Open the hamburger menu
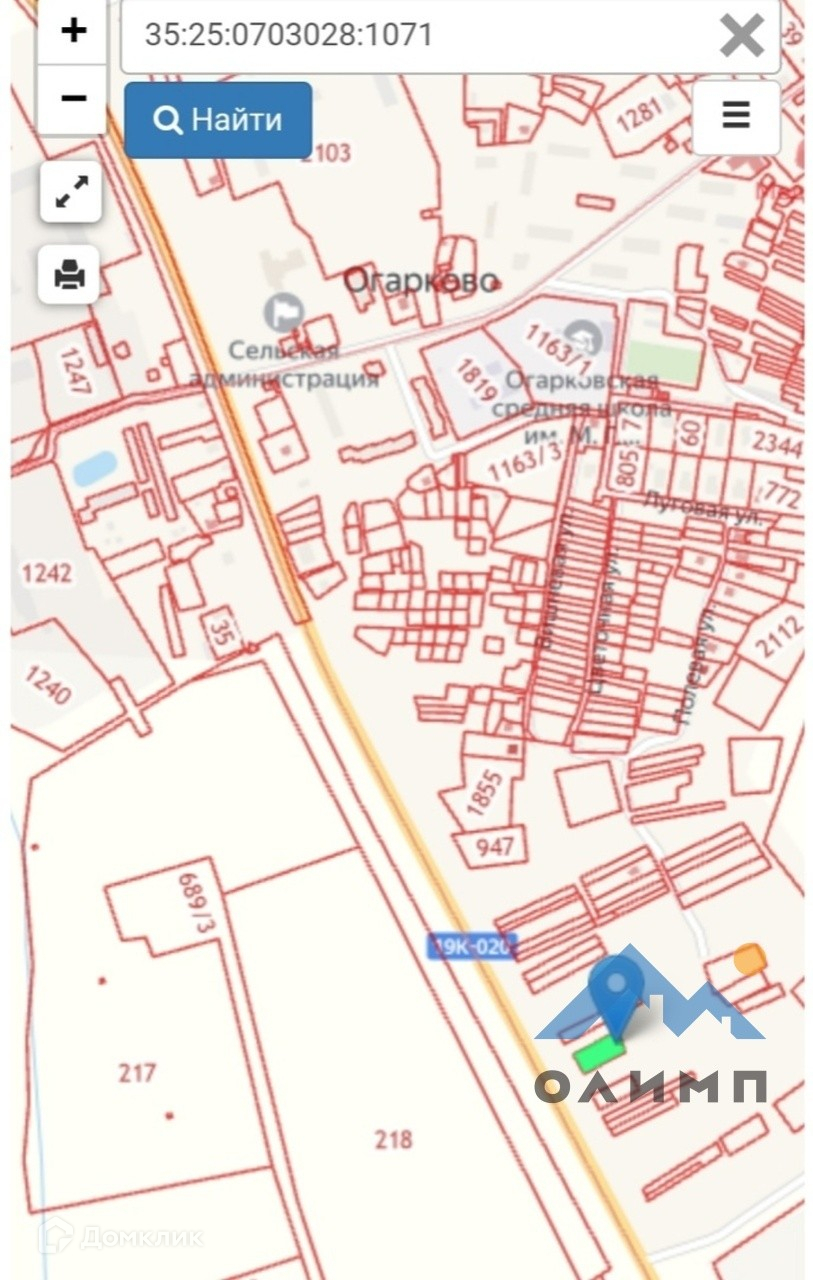The height and width of the screenshot is (1280, 813). tap(736, 116)
